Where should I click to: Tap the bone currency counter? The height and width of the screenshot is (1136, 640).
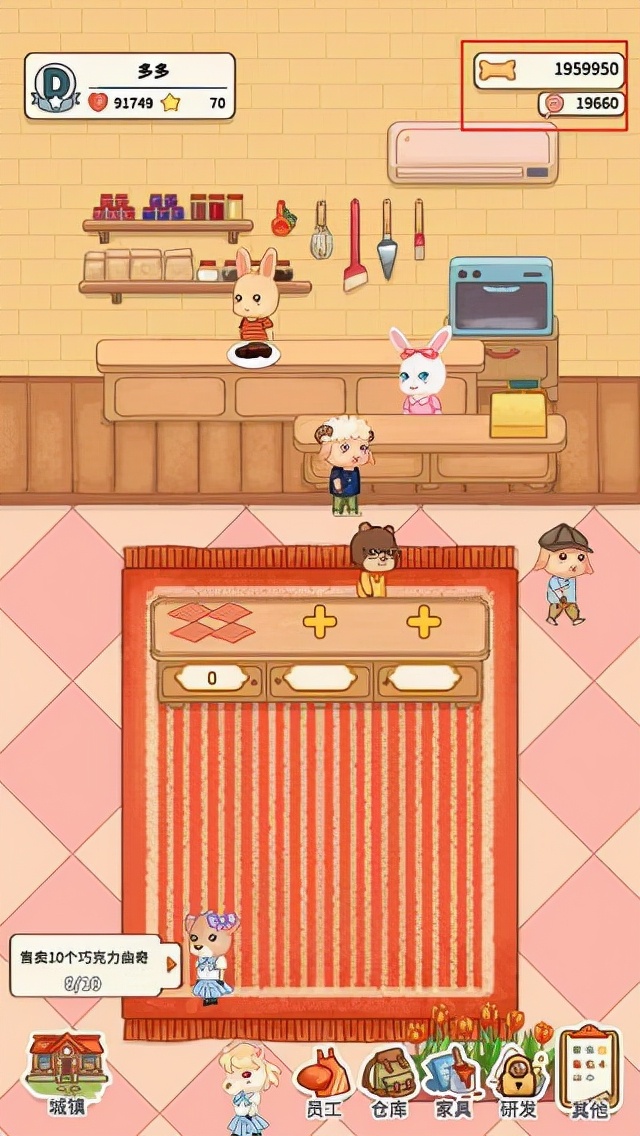point(549,70)
